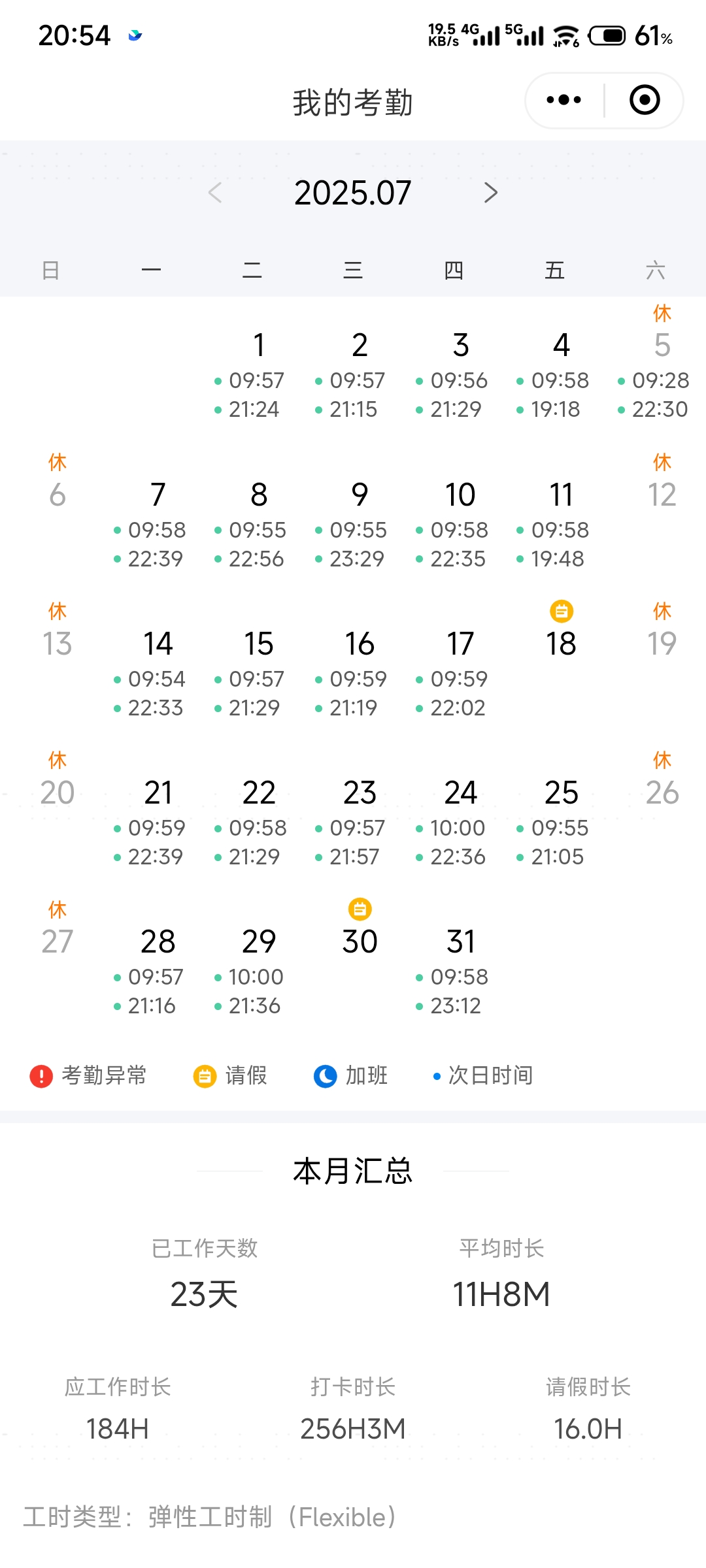The image size is (706, 1568).
Task: Tap the mini-program close capsule circle icon
Action: [644, 99]
